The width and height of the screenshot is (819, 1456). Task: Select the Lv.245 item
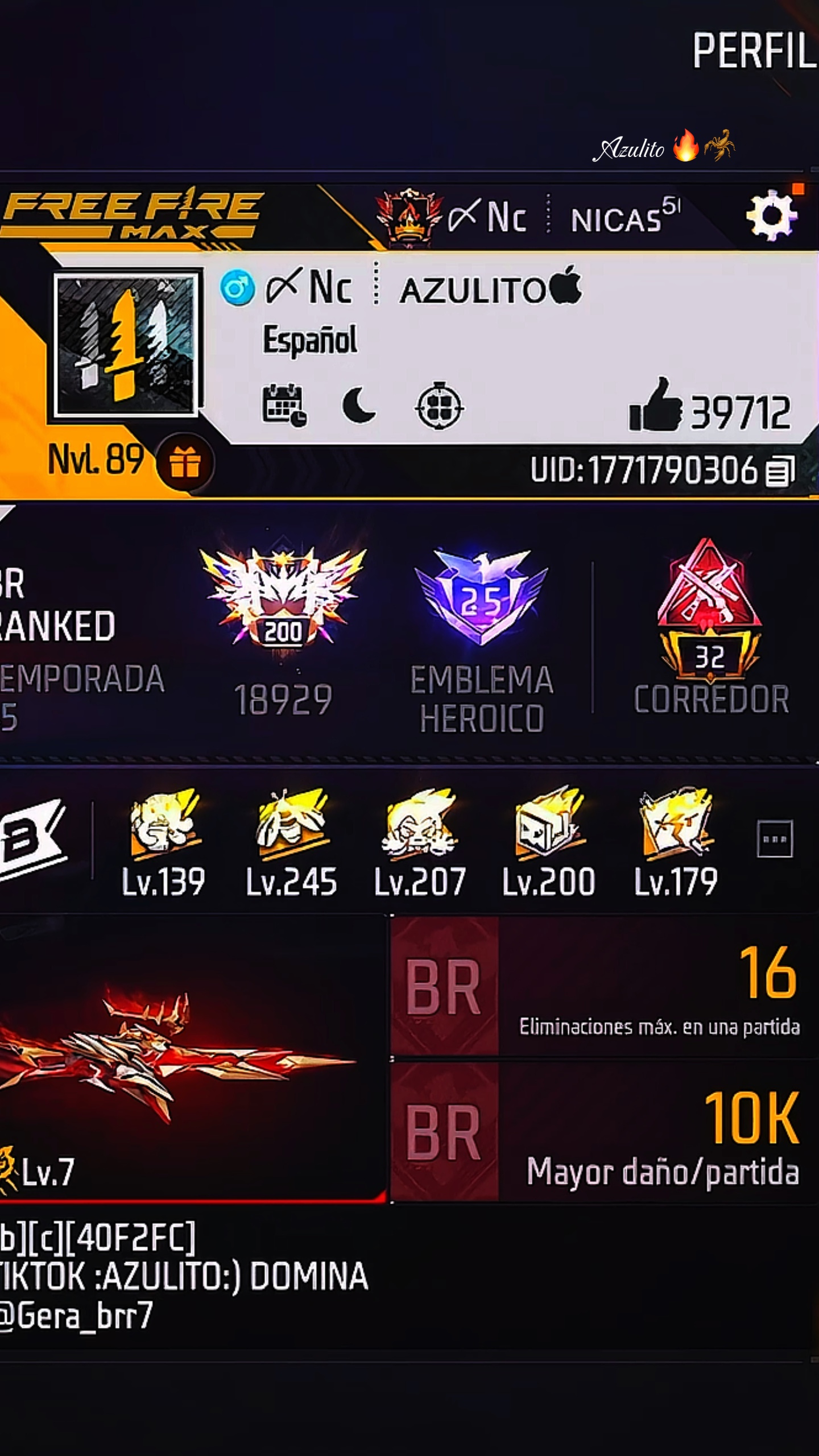[292, 842]
